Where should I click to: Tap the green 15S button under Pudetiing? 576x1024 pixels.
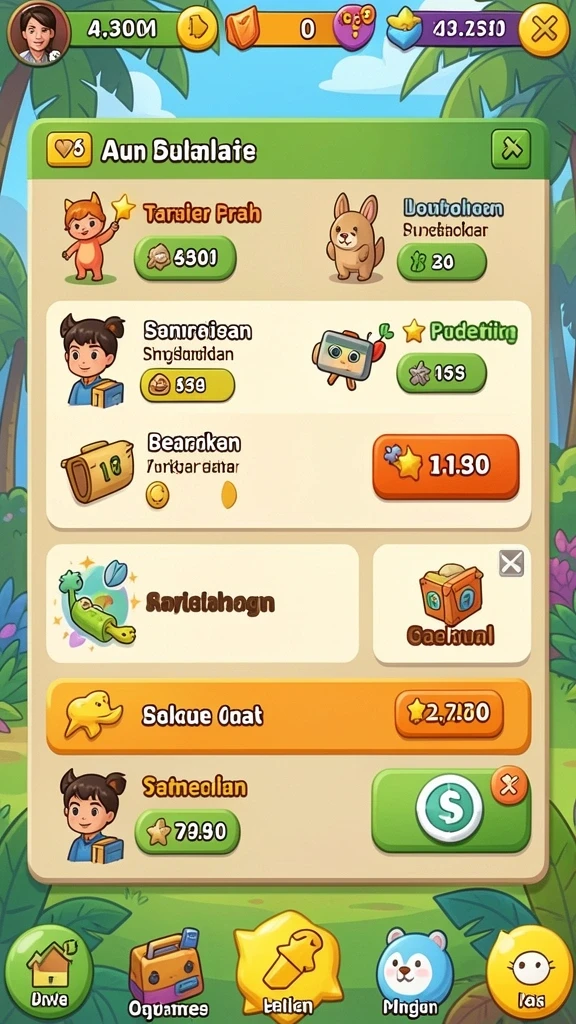pos(441,373)
